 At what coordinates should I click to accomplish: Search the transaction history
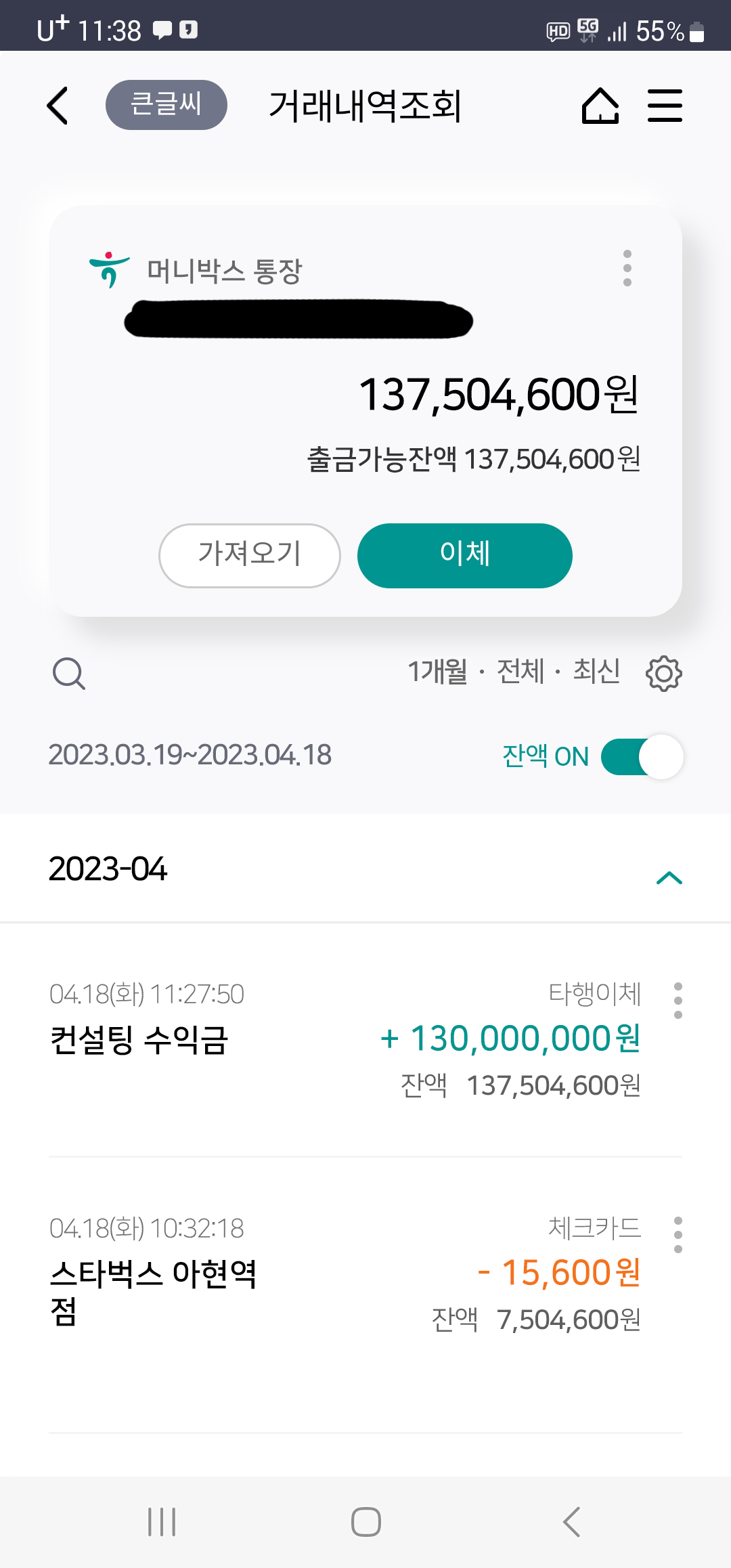click(x=69, y=674)
